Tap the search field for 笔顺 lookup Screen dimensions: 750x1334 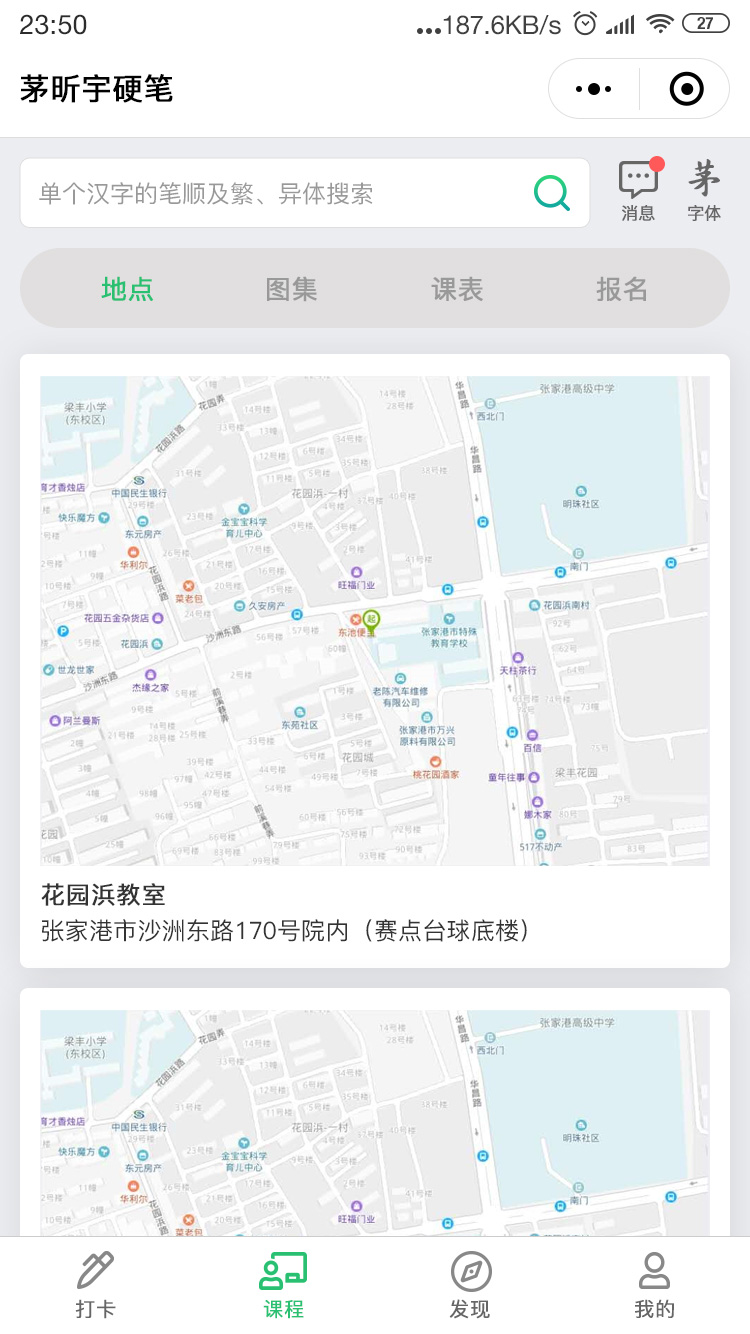pyautogui.click(x=305, y=193)
